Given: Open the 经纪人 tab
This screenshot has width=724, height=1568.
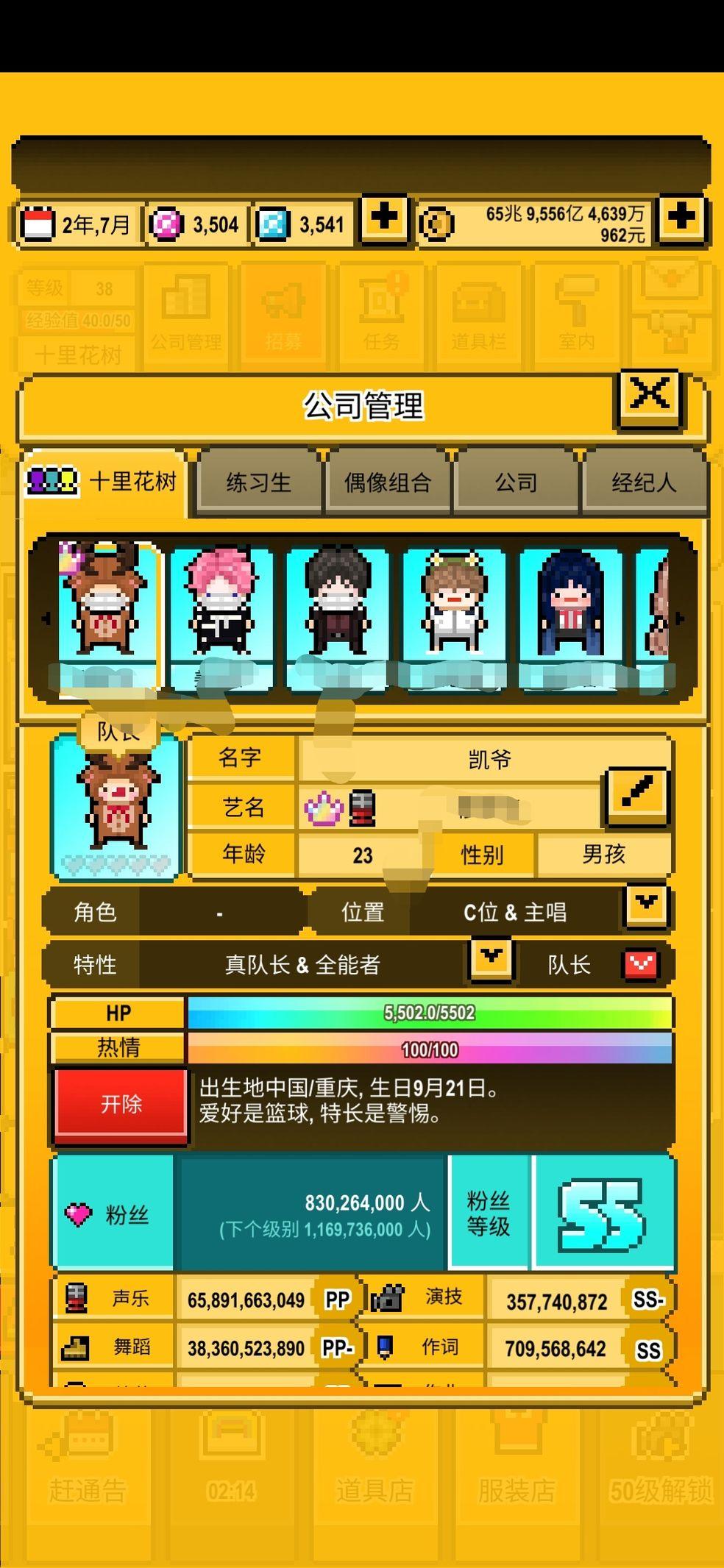Looking at the screenshot, I should pyautogui.click(x=645, y=483).
